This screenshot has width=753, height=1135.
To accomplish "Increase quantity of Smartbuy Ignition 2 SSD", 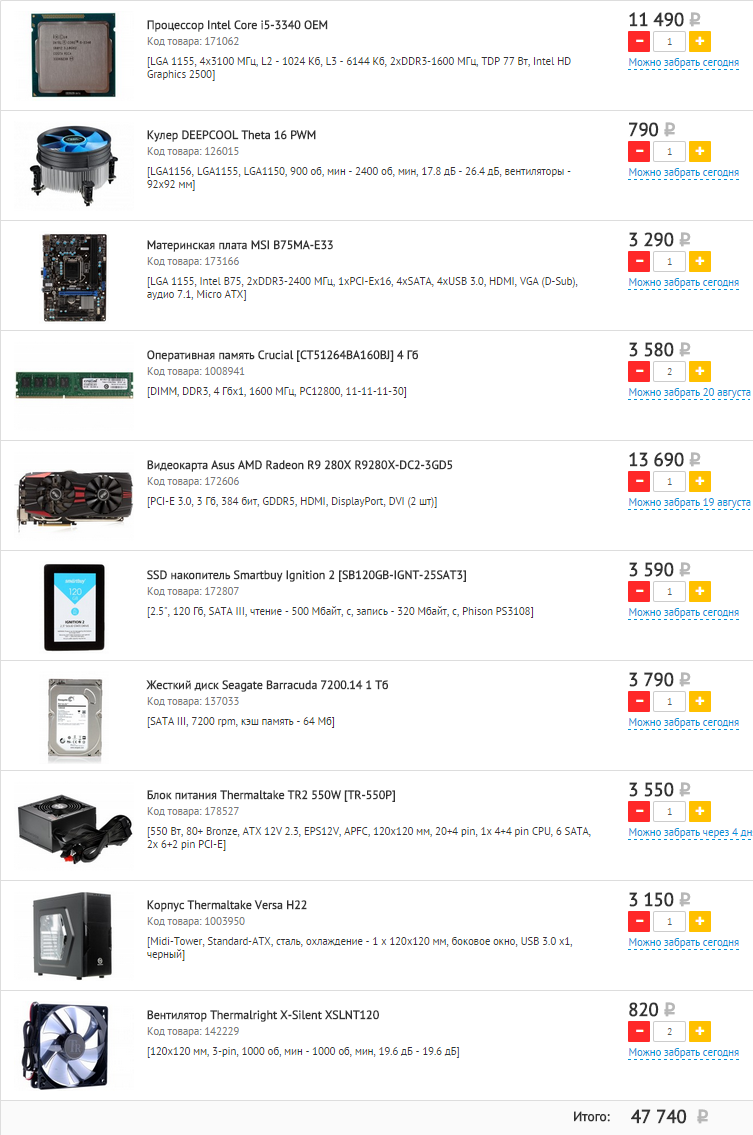I will [x=700, y=592].
